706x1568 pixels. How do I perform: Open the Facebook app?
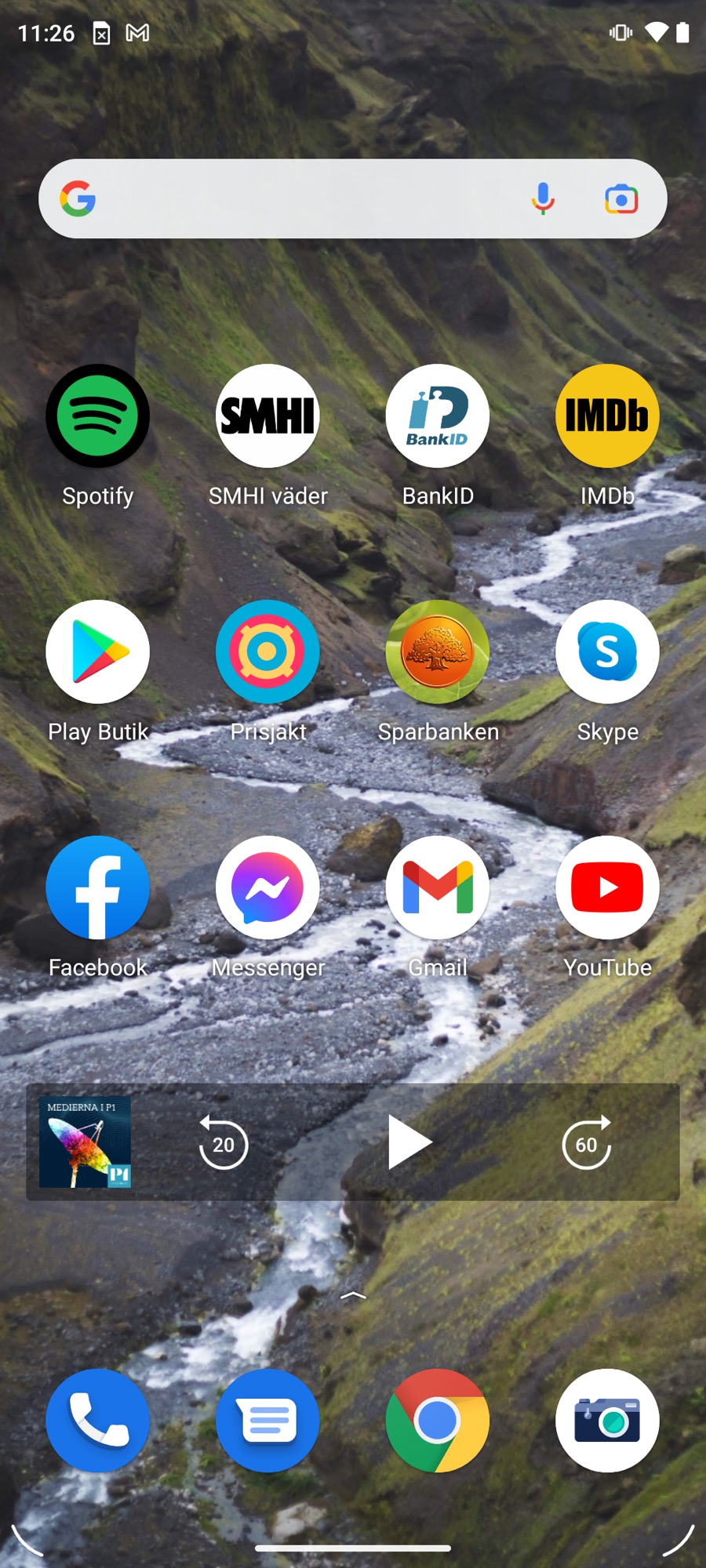98,888
